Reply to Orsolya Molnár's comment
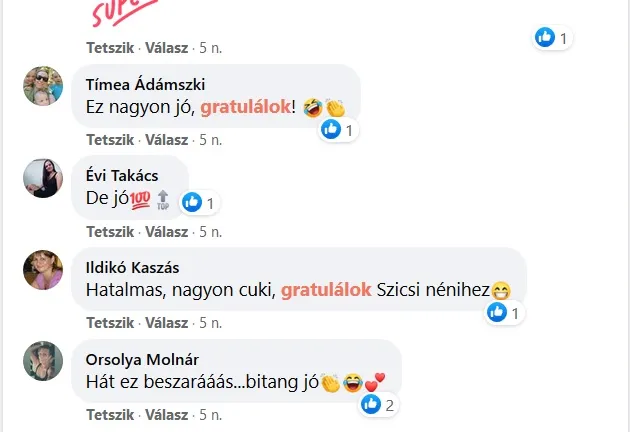The height and width of the screenshot is (432, 630). (168, 414)
